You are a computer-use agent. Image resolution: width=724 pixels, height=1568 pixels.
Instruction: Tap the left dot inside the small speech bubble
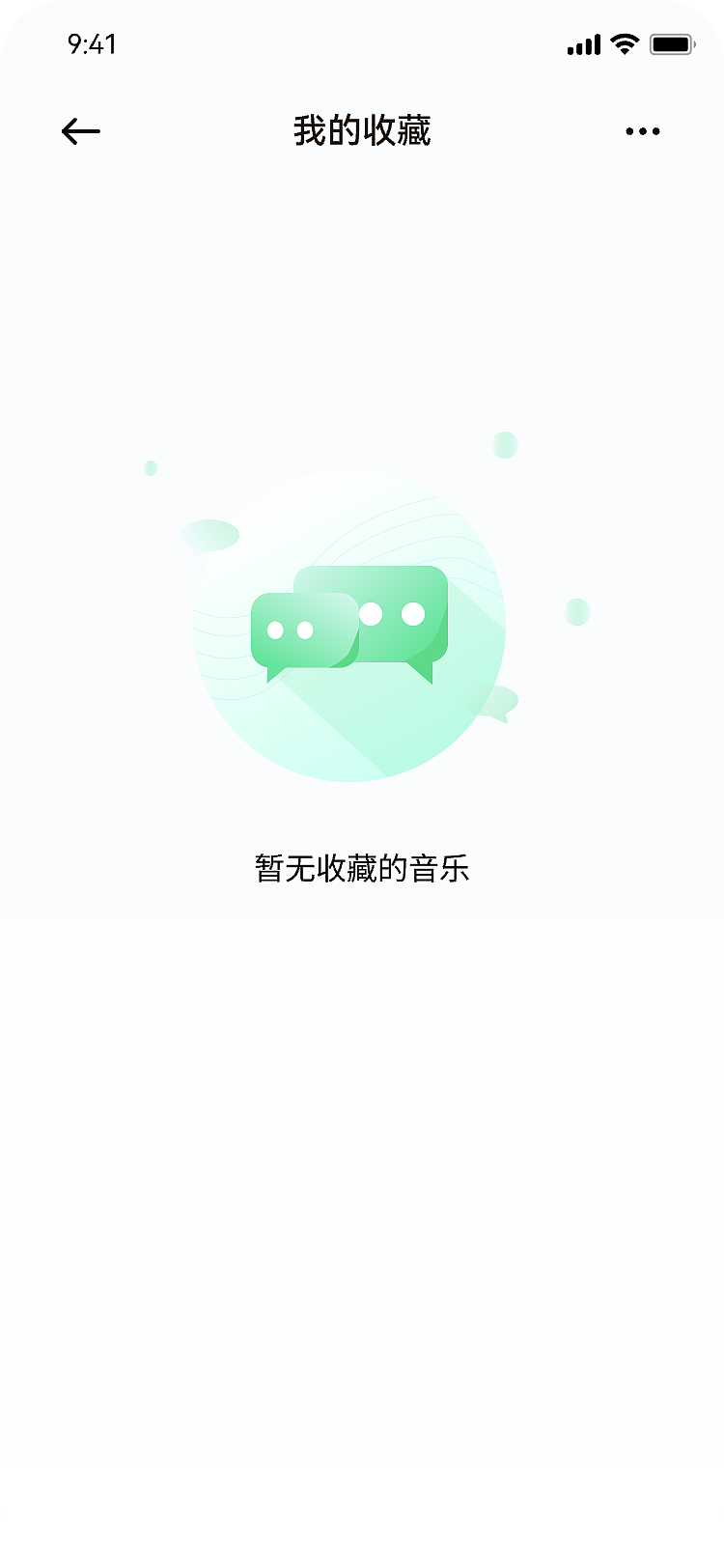[x=274, y=631]
